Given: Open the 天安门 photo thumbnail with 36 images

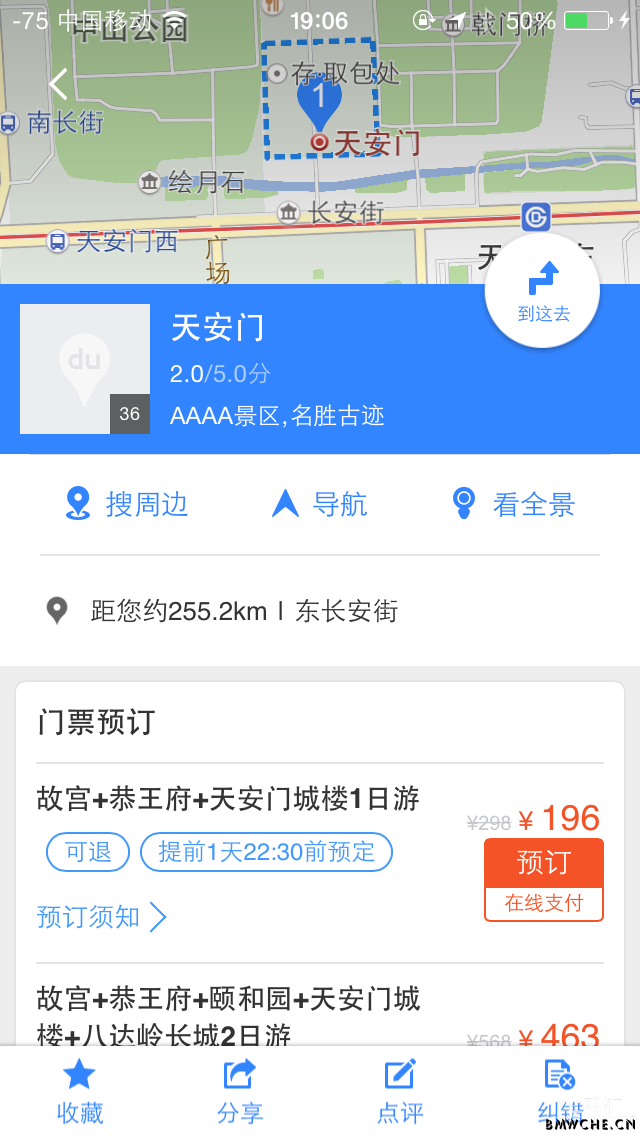Looking at the screenshot, I should 85,369.
